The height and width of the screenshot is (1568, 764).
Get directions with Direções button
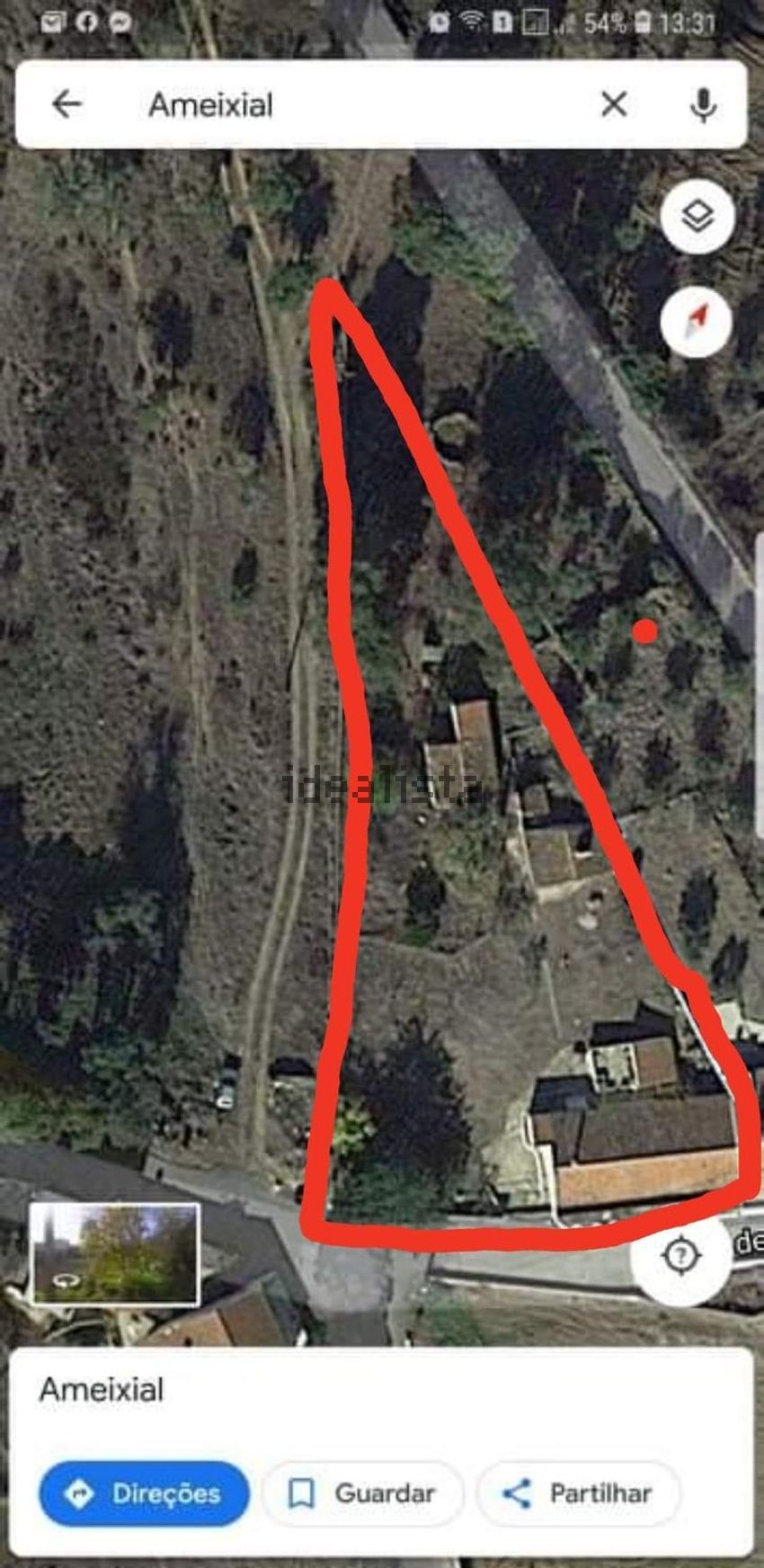tap(144, 1493)
